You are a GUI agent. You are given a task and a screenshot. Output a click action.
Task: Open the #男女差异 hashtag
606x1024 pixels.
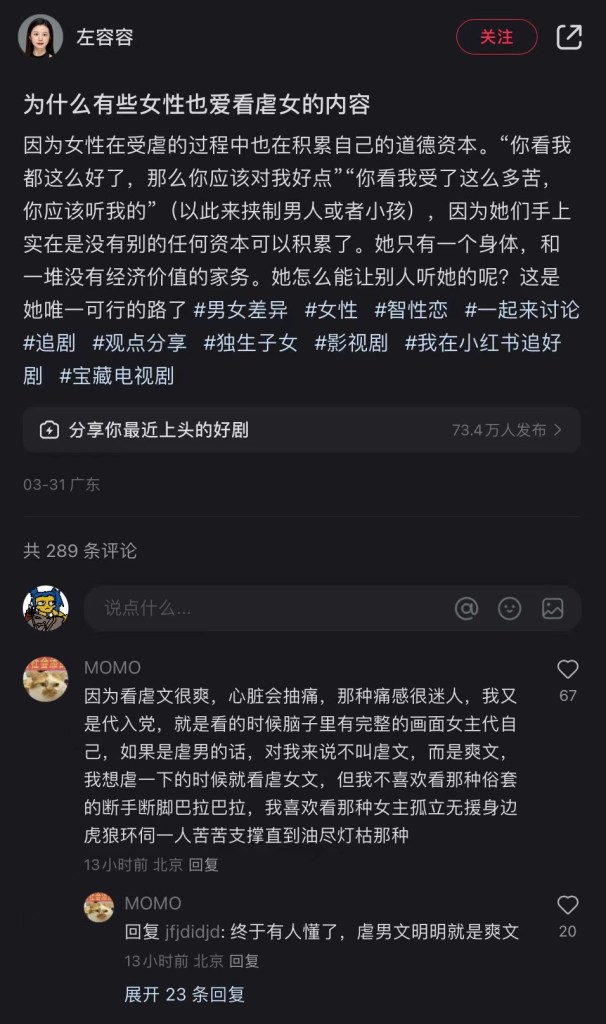[x=240, y=310]
